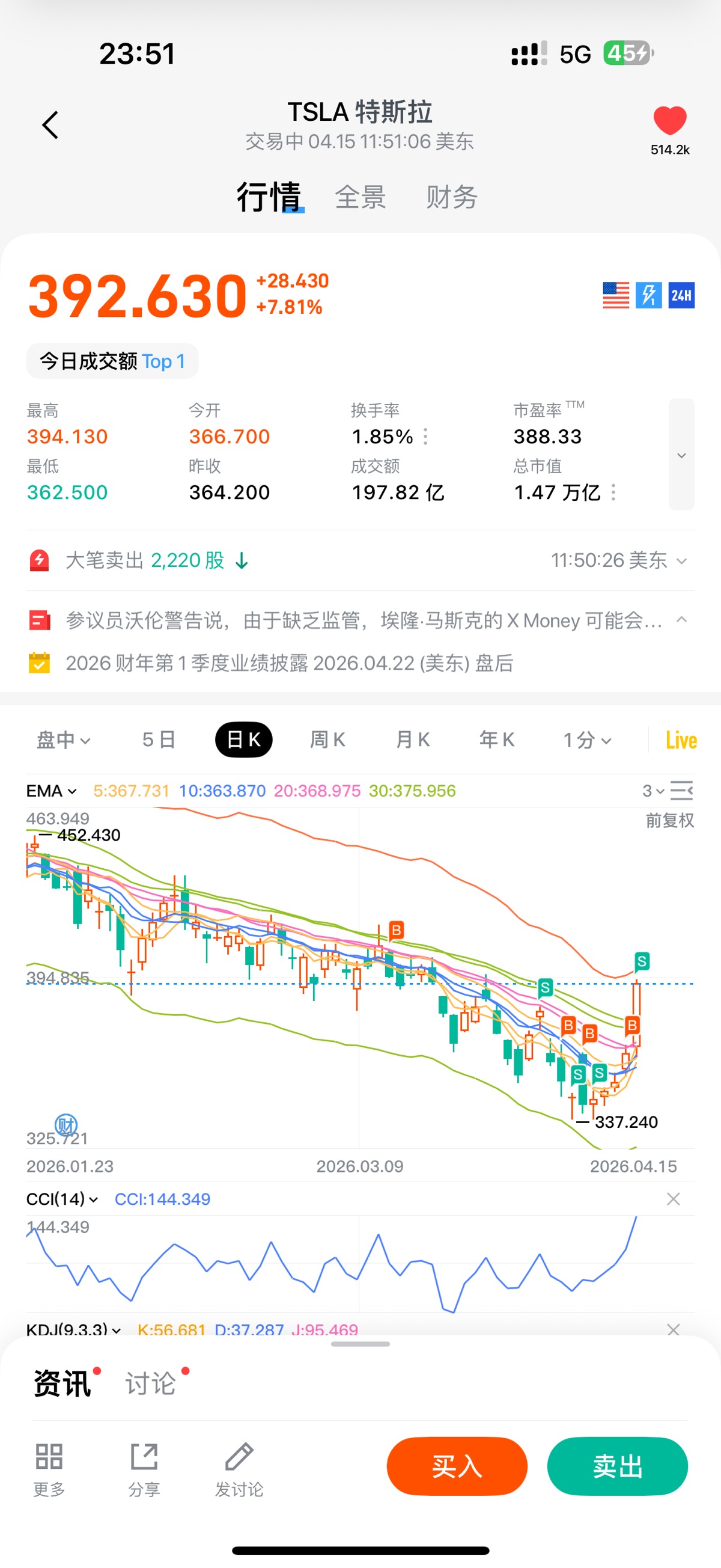Image resolution: width=721 pixels, height=1568 pixels.
Task: Open the Live stream link
Action: tap(681, 740)
